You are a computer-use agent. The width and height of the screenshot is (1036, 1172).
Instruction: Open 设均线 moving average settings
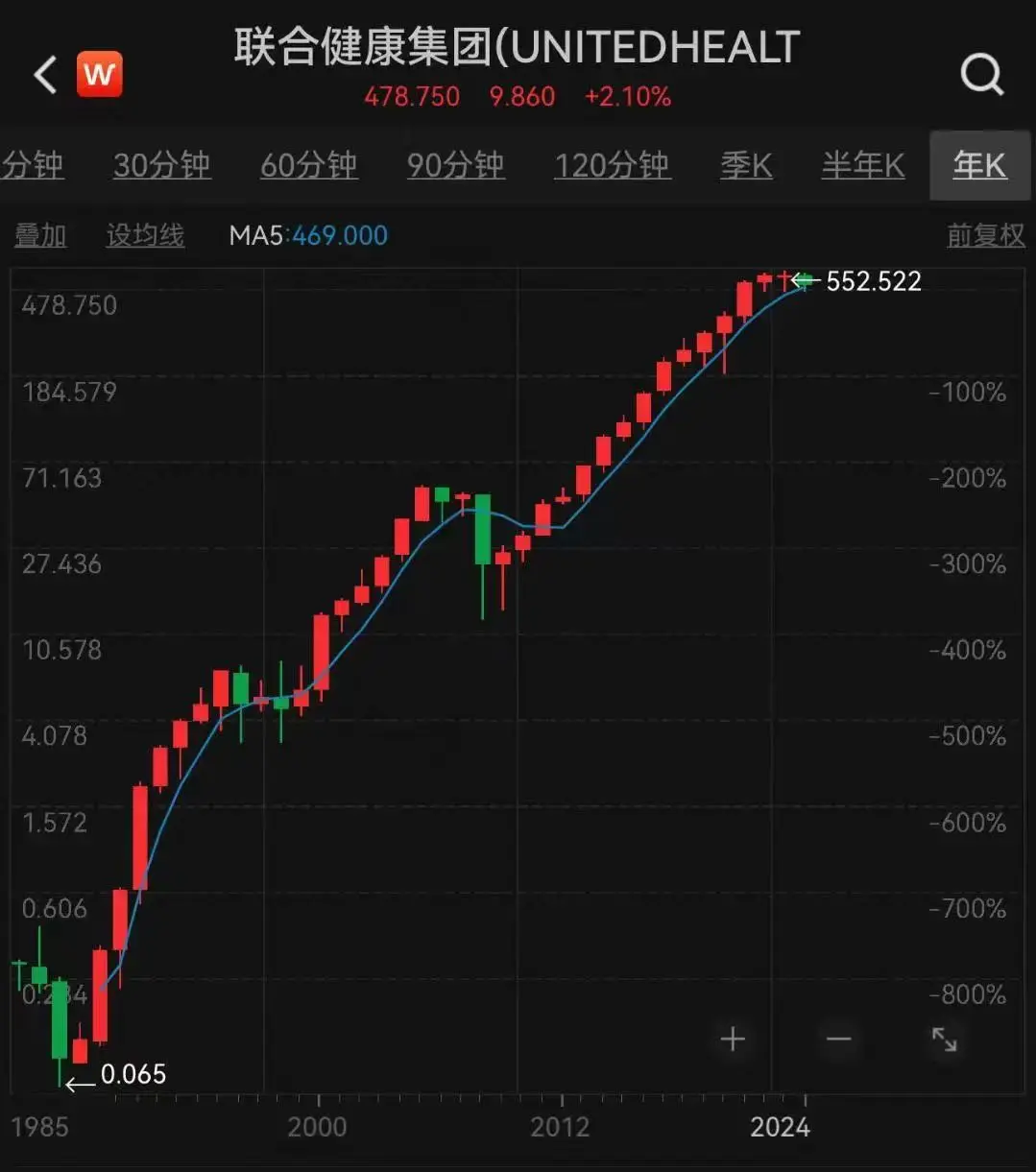click(145, 235)
